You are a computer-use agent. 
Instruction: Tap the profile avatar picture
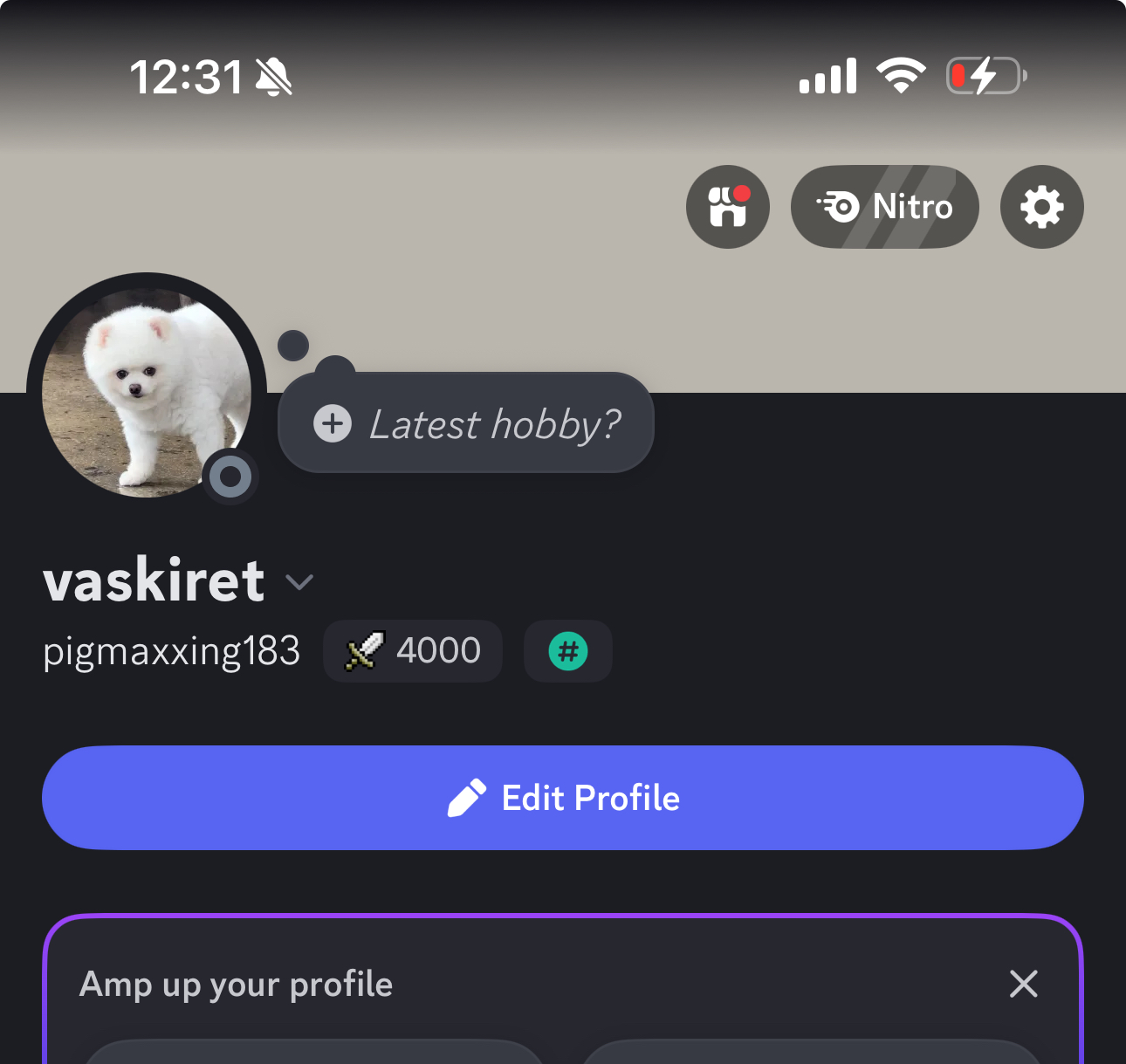click(x=147, y=392)
